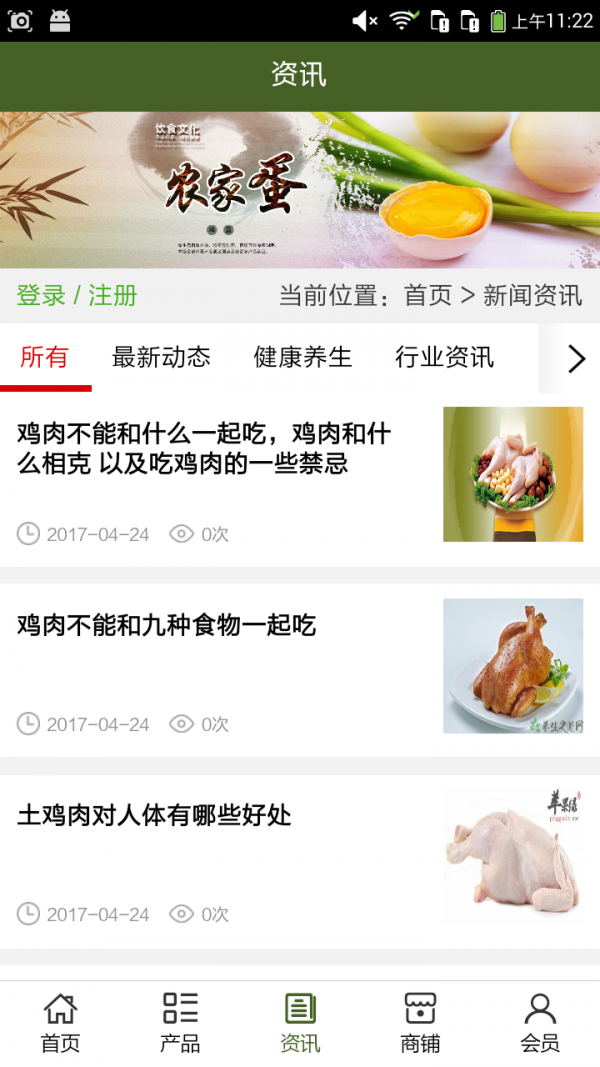
Task: Switch to the 最新动态 tab
Action: [x=161, y=357]
